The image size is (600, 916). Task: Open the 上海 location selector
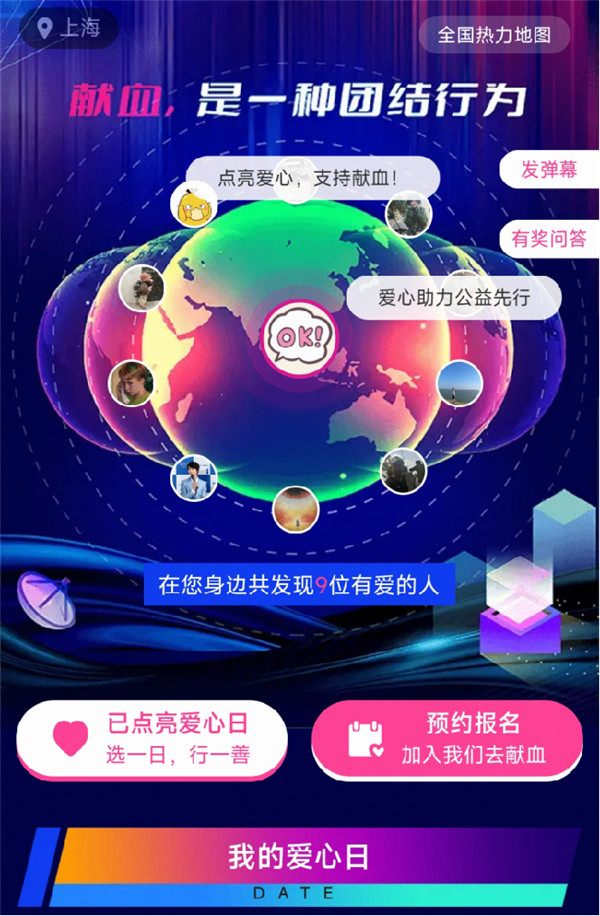point(70,29)
